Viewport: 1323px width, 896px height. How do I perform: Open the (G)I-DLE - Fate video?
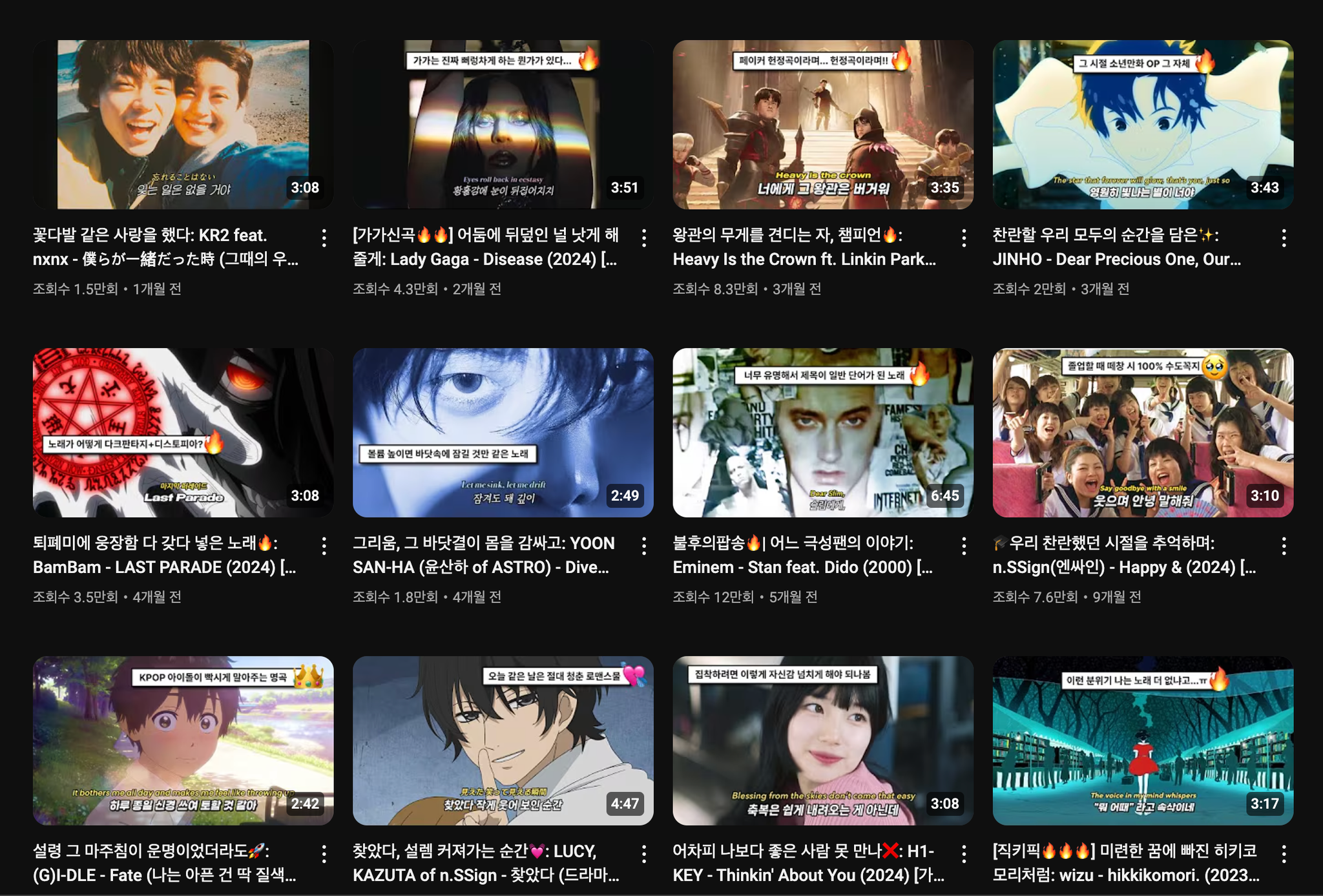[183, 740]
